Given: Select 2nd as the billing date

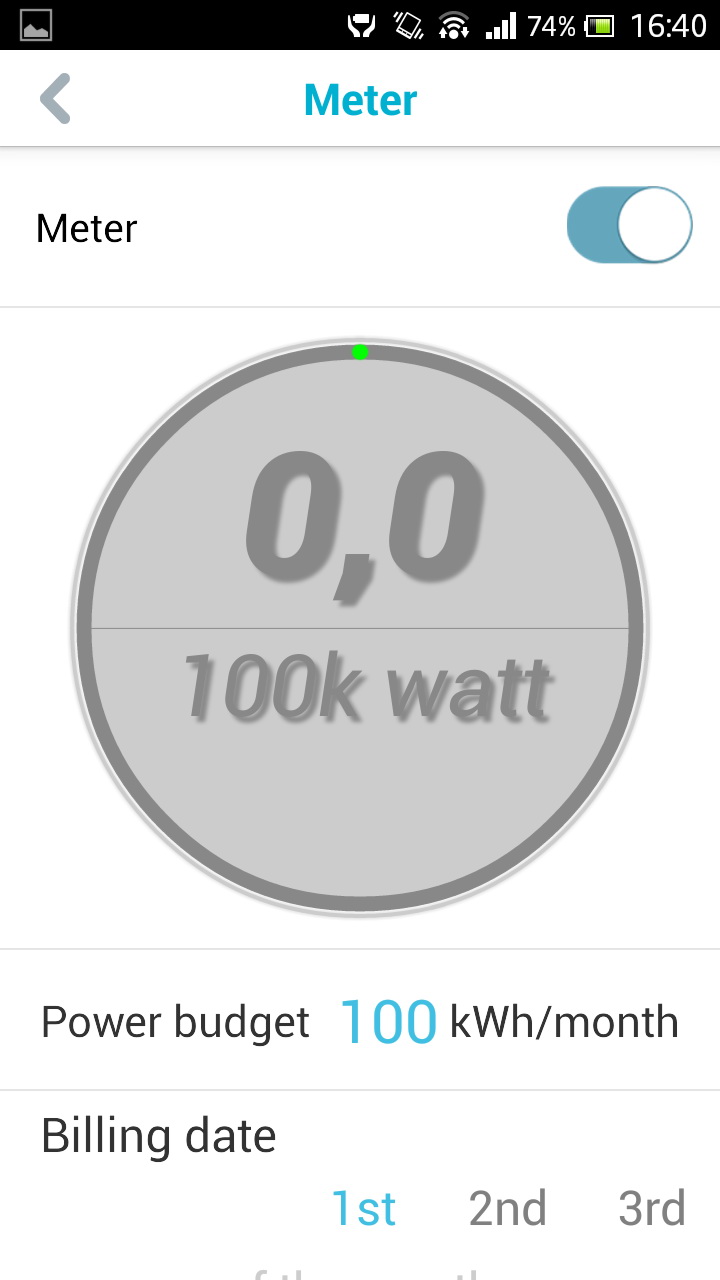Looking at the screenshot, I should point(507,1208).
